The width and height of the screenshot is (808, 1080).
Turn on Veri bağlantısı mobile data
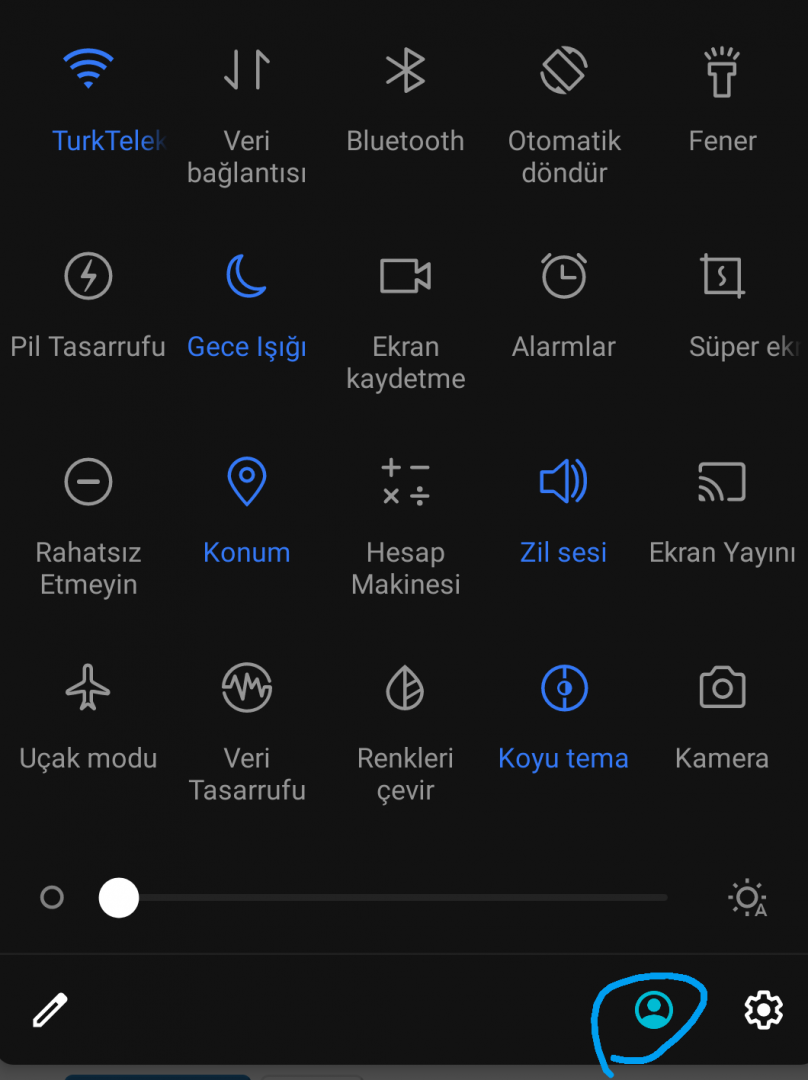[246, 71]
